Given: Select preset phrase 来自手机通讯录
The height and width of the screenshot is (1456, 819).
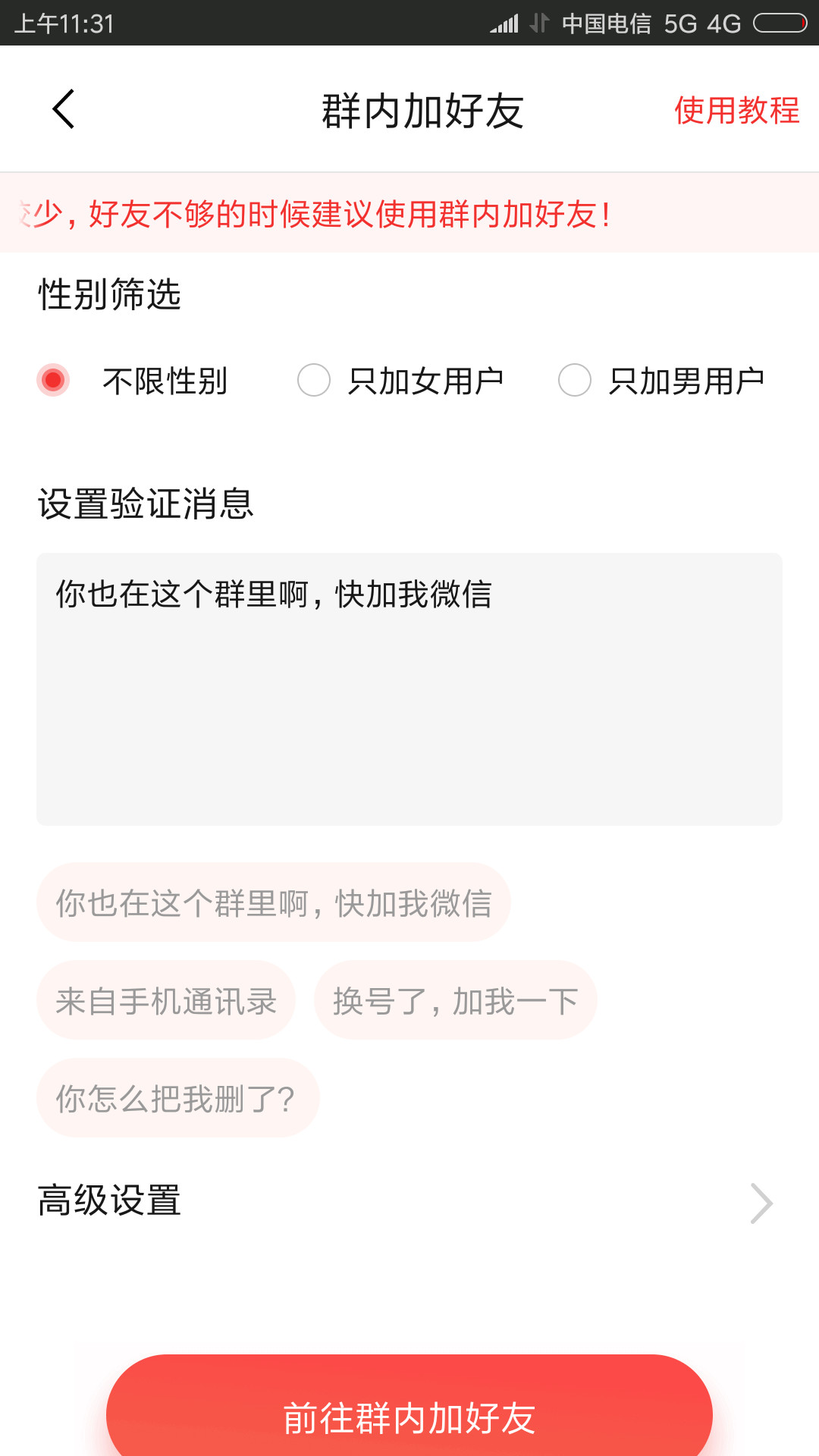Looking at the screenshot, I should (x=166, y=999).
